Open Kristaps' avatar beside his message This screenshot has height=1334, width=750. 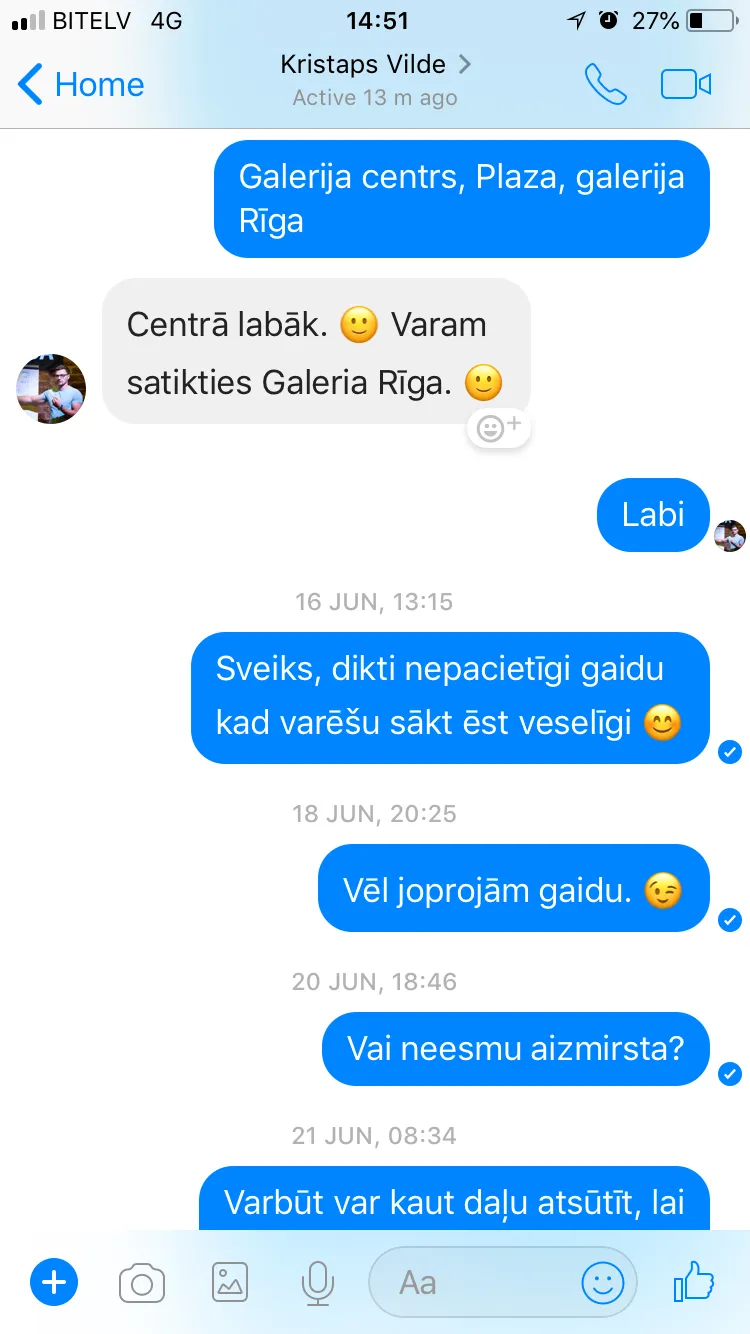[x=51, y=389]
